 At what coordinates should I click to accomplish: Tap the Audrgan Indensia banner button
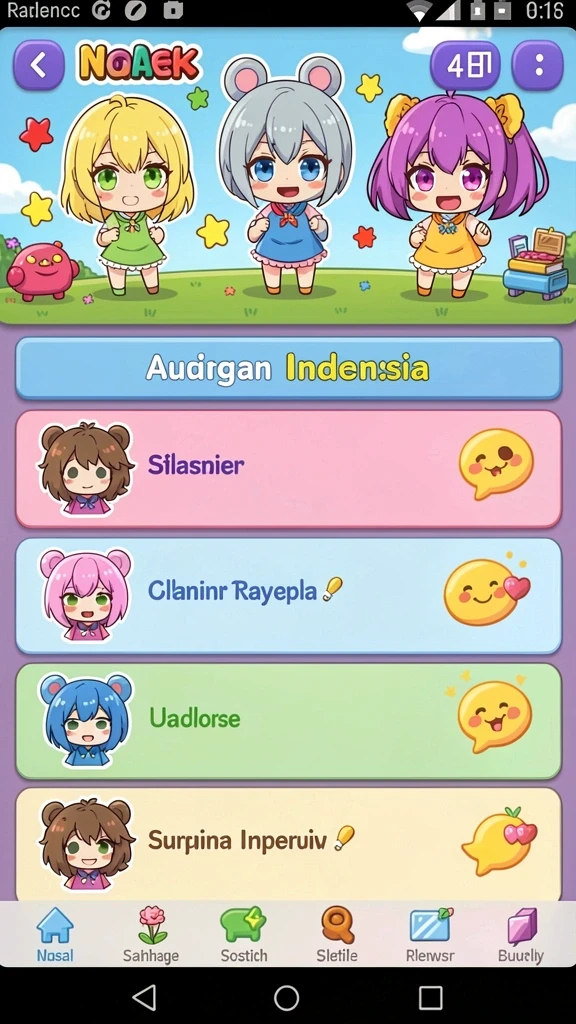tap(288, 368)
